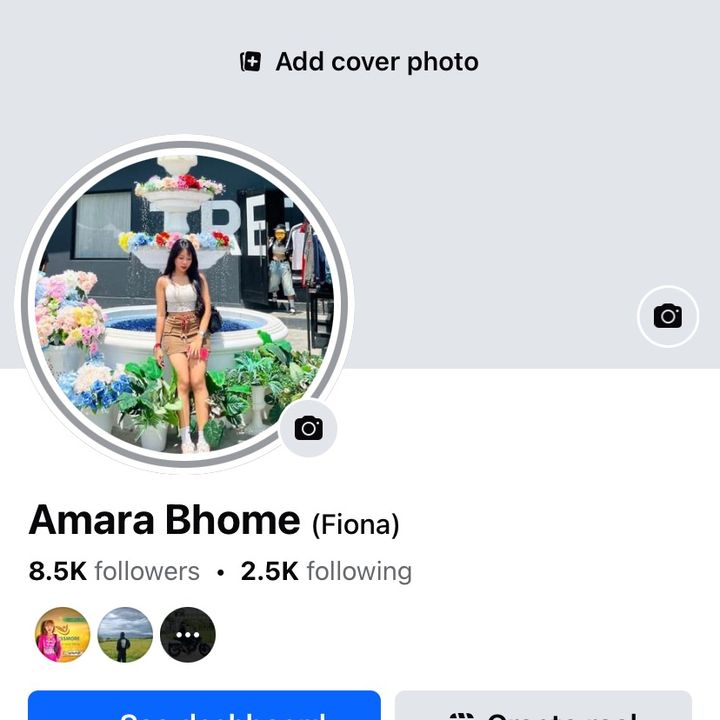Tap the three-dots avatar to see more friends
This screenshot has height=720, width=720.
(188, 635)
